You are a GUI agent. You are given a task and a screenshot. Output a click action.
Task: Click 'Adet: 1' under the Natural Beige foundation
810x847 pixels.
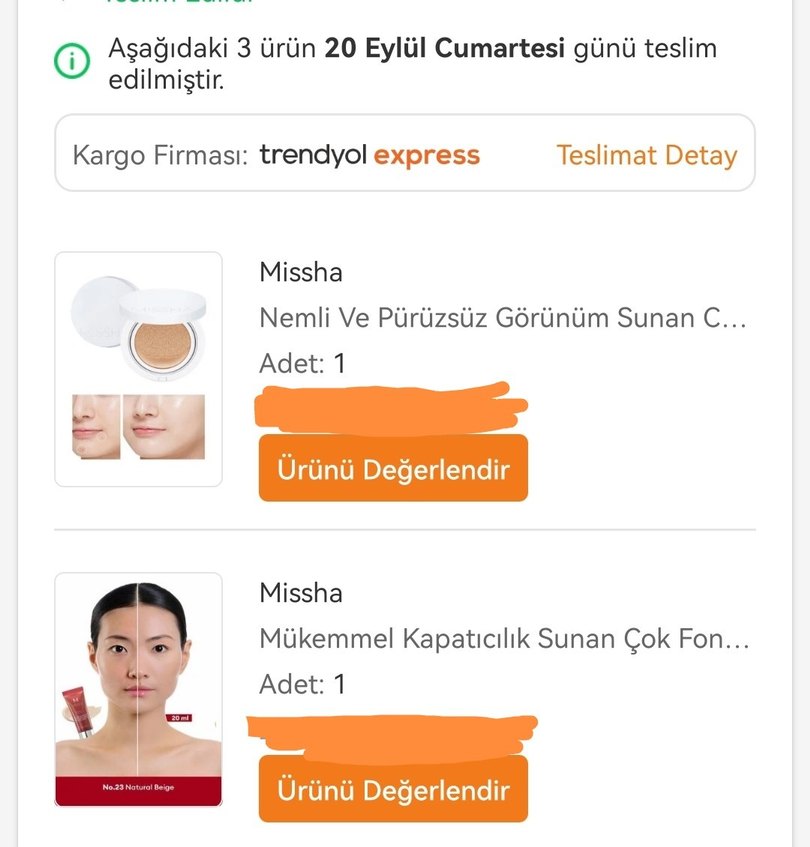[300, 685]
